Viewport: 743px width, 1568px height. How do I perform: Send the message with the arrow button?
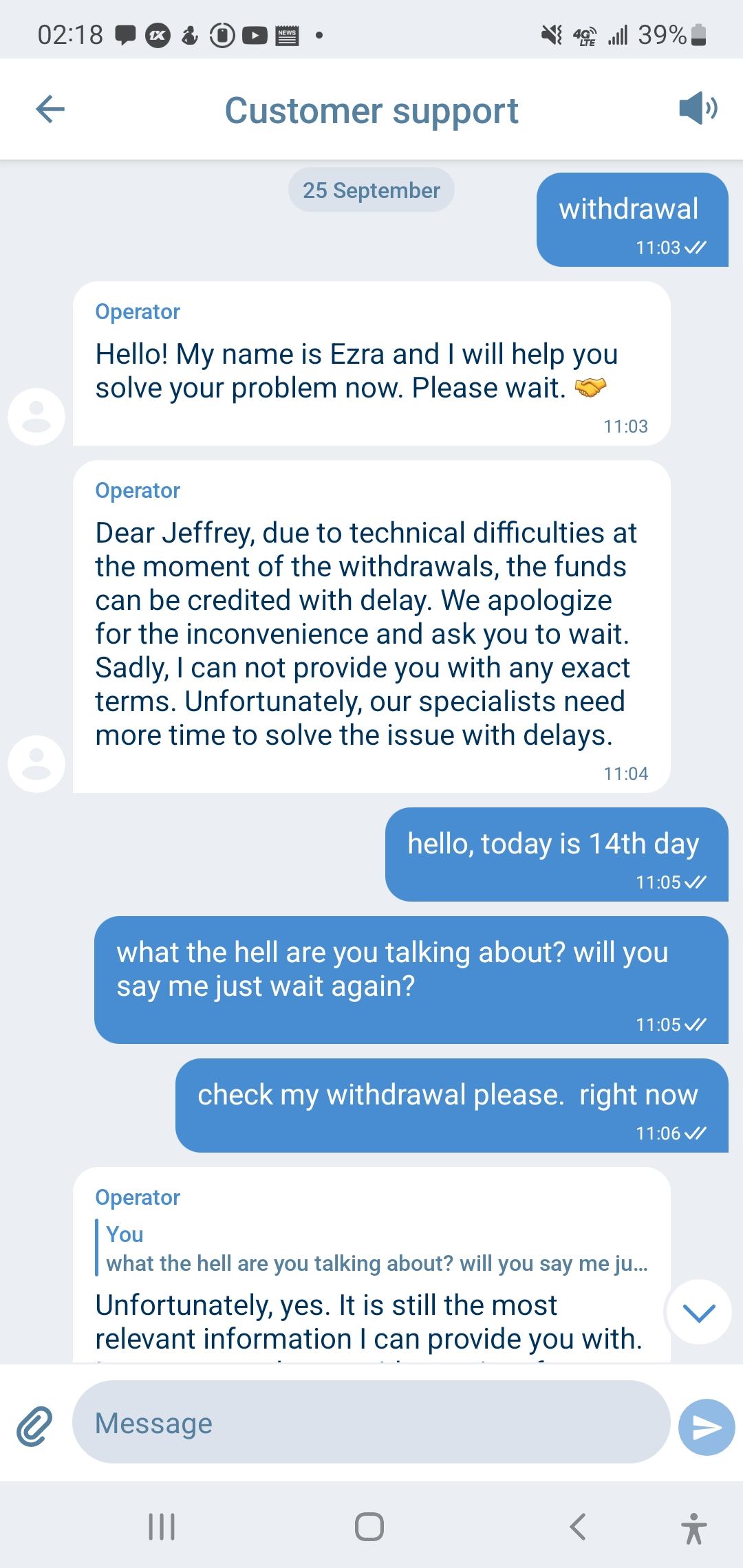click(x=707, y=1427)
